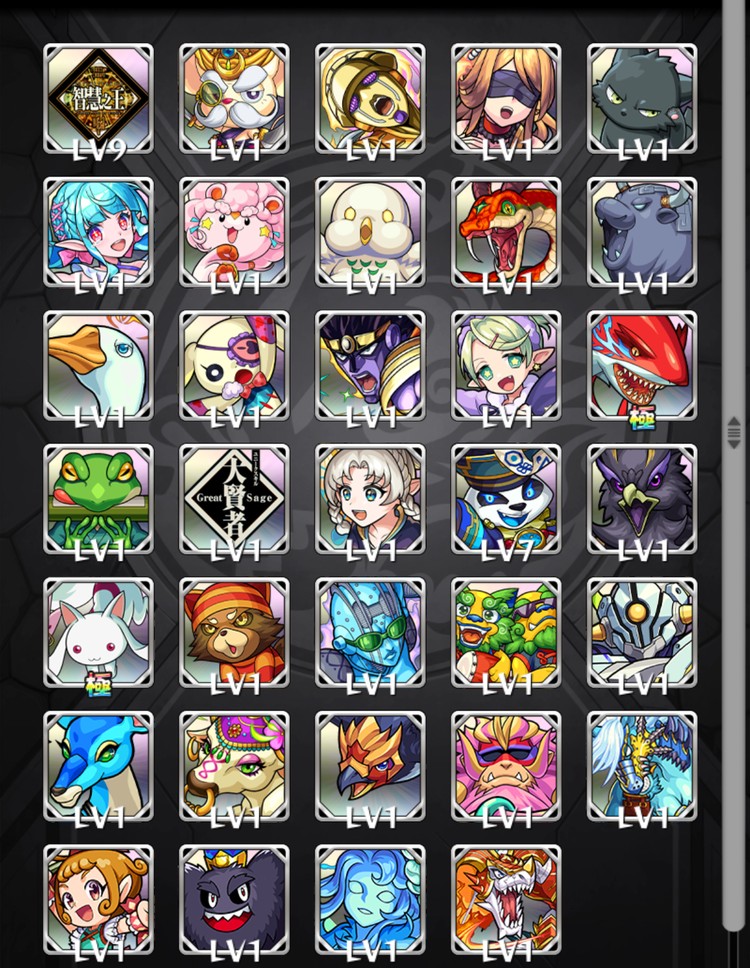
Task: Select the LV7 panda captain
Action: (x=506, y=498)
